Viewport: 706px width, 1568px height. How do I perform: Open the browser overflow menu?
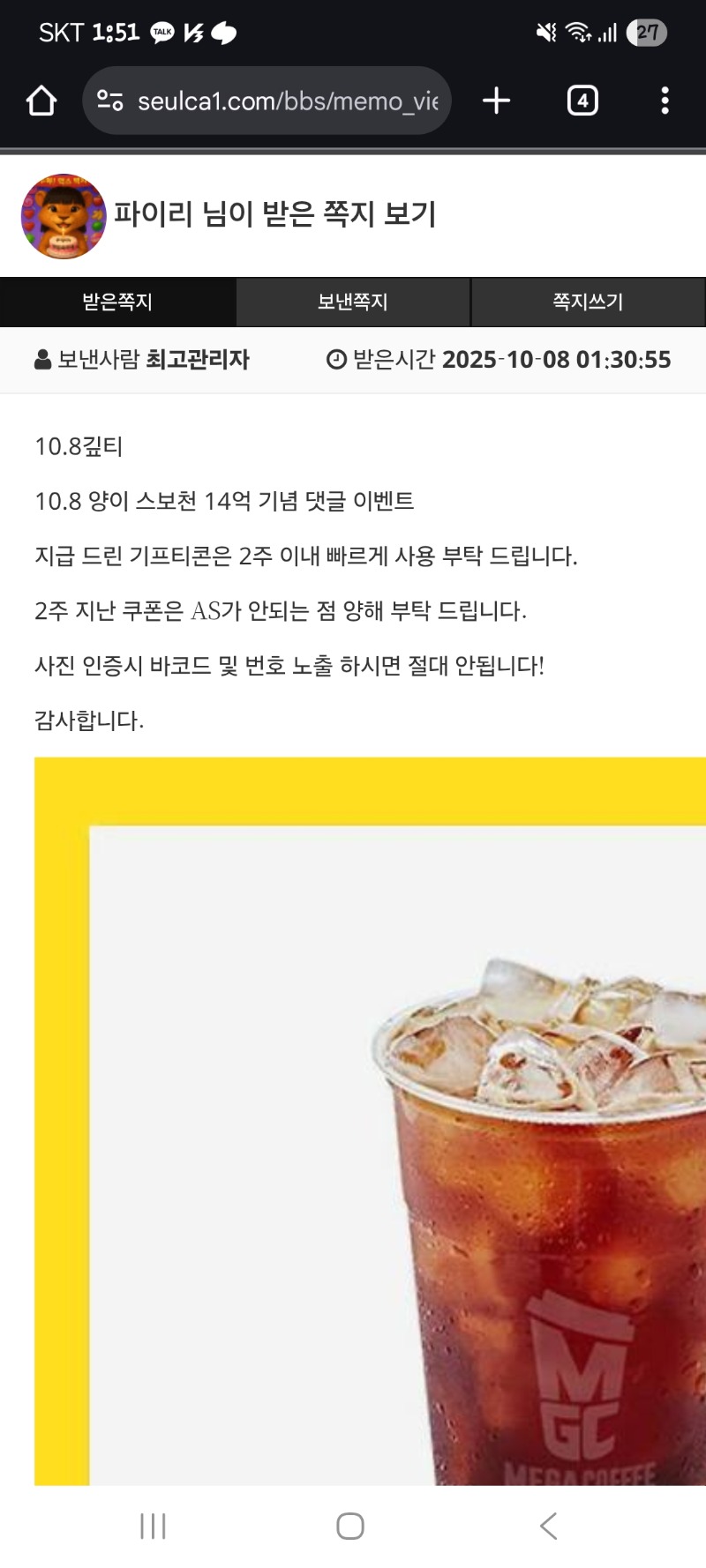coord(665,101)
